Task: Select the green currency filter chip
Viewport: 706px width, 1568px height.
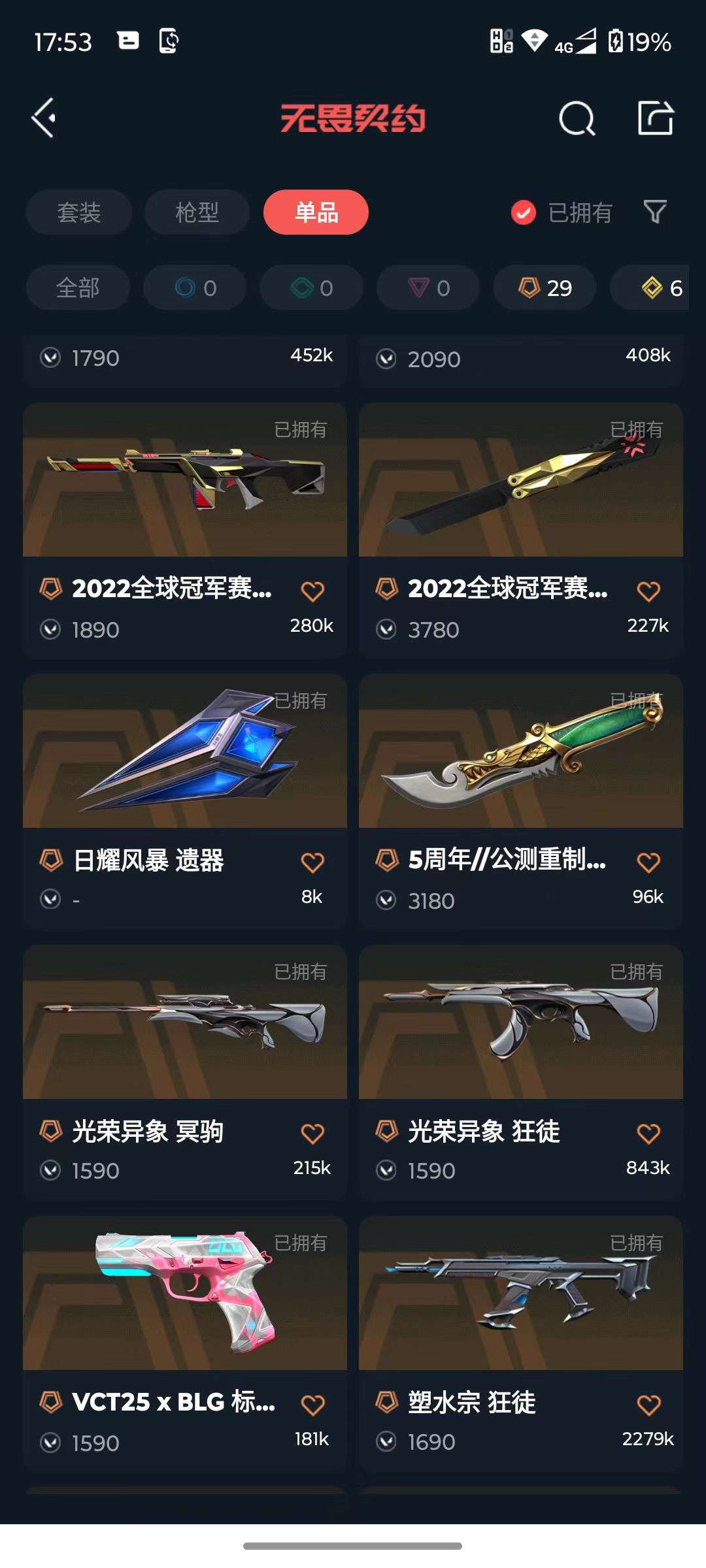Action: [x=311, y=287]
